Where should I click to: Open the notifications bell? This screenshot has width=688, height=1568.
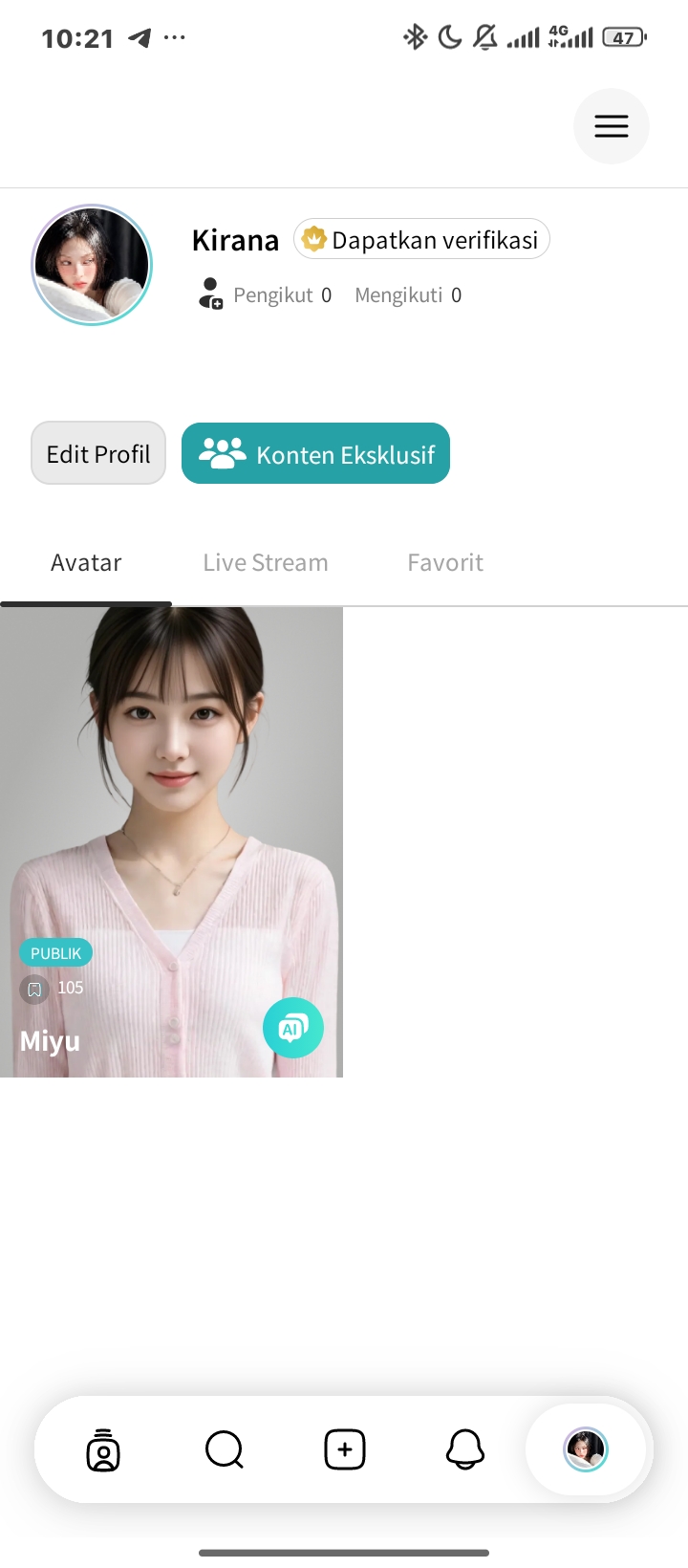(x=465, y=1449)
